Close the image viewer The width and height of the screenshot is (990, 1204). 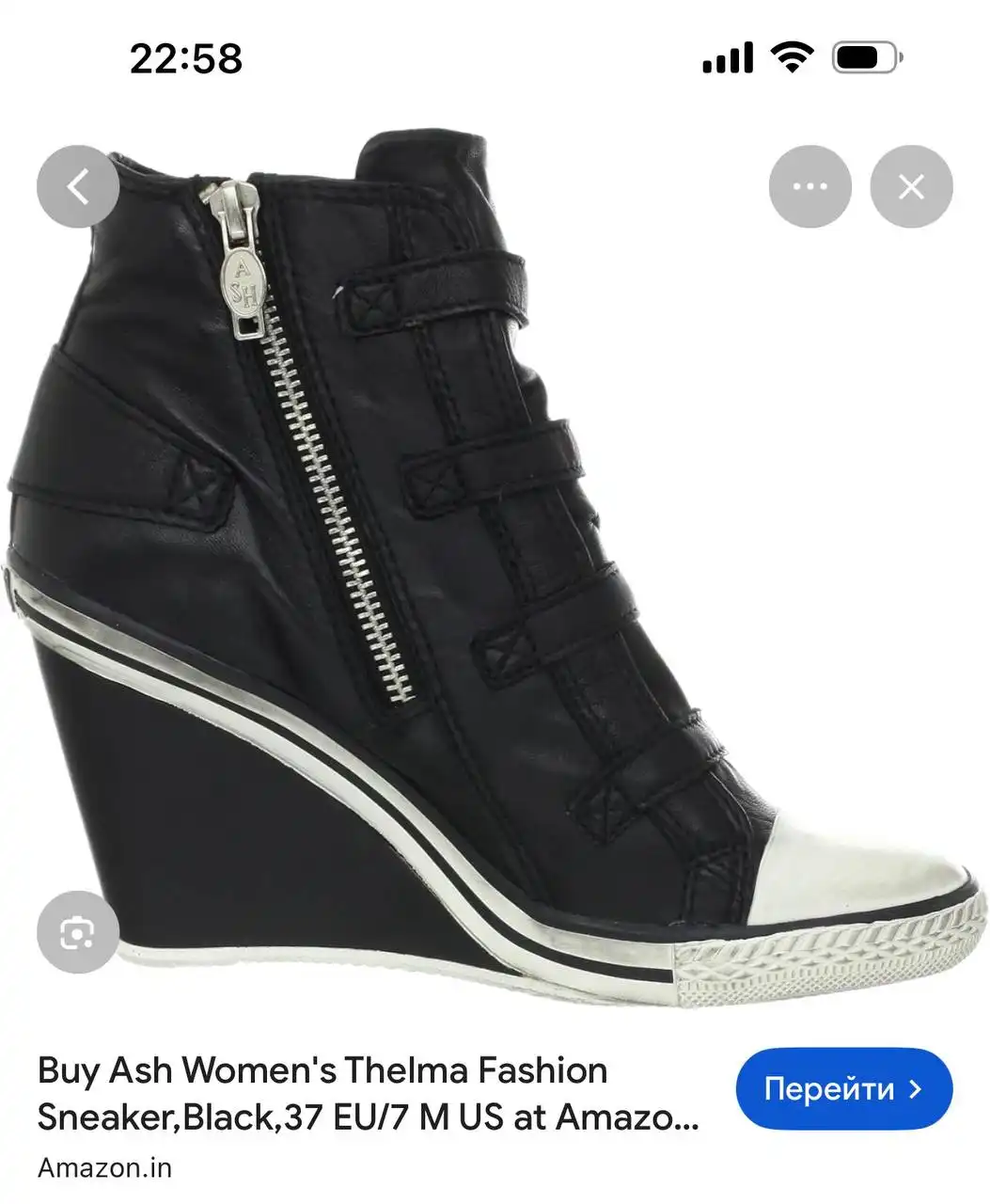[910, 187]
